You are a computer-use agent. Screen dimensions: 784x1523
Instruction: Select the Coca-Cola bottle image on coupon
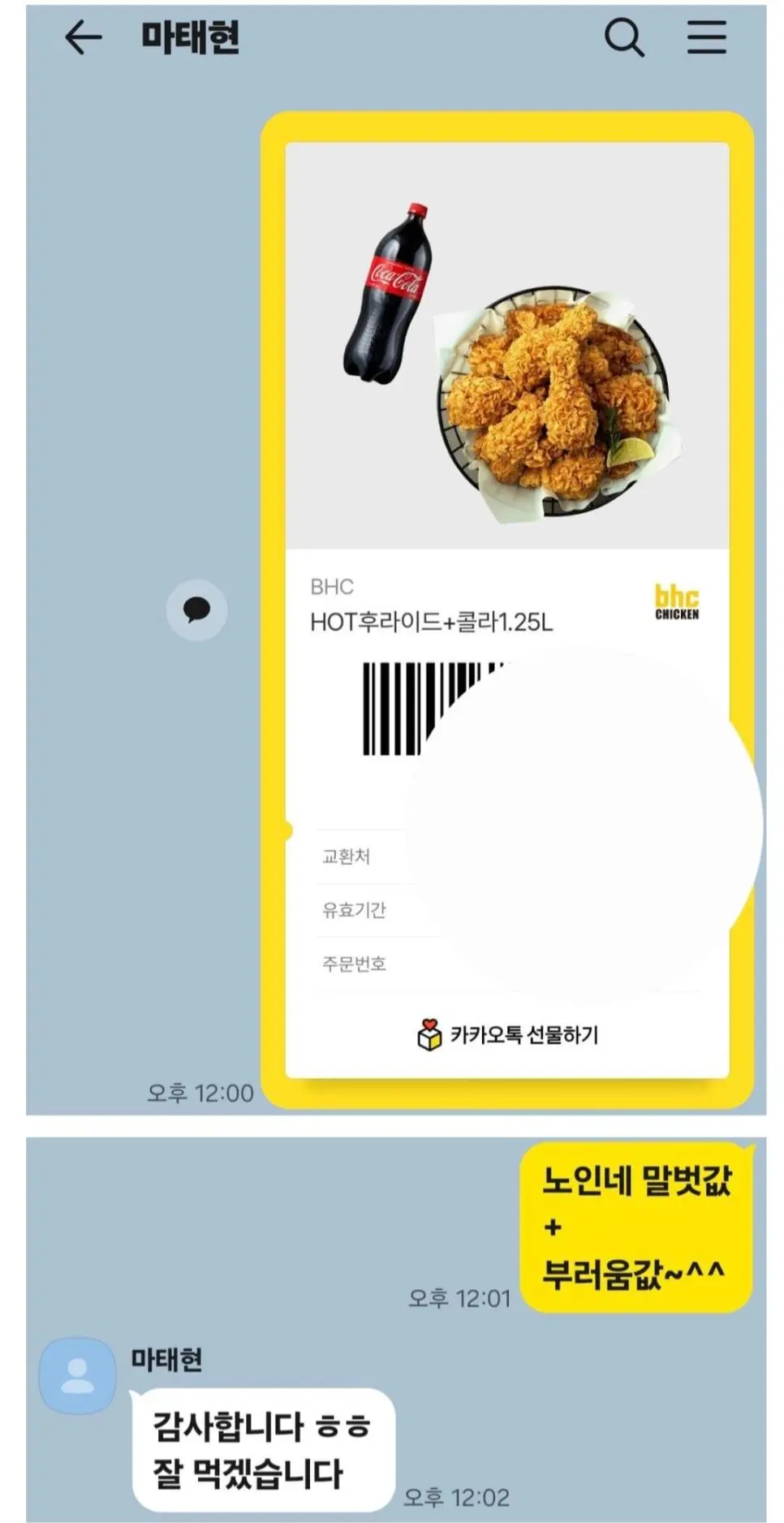click(x=390, y=292)
